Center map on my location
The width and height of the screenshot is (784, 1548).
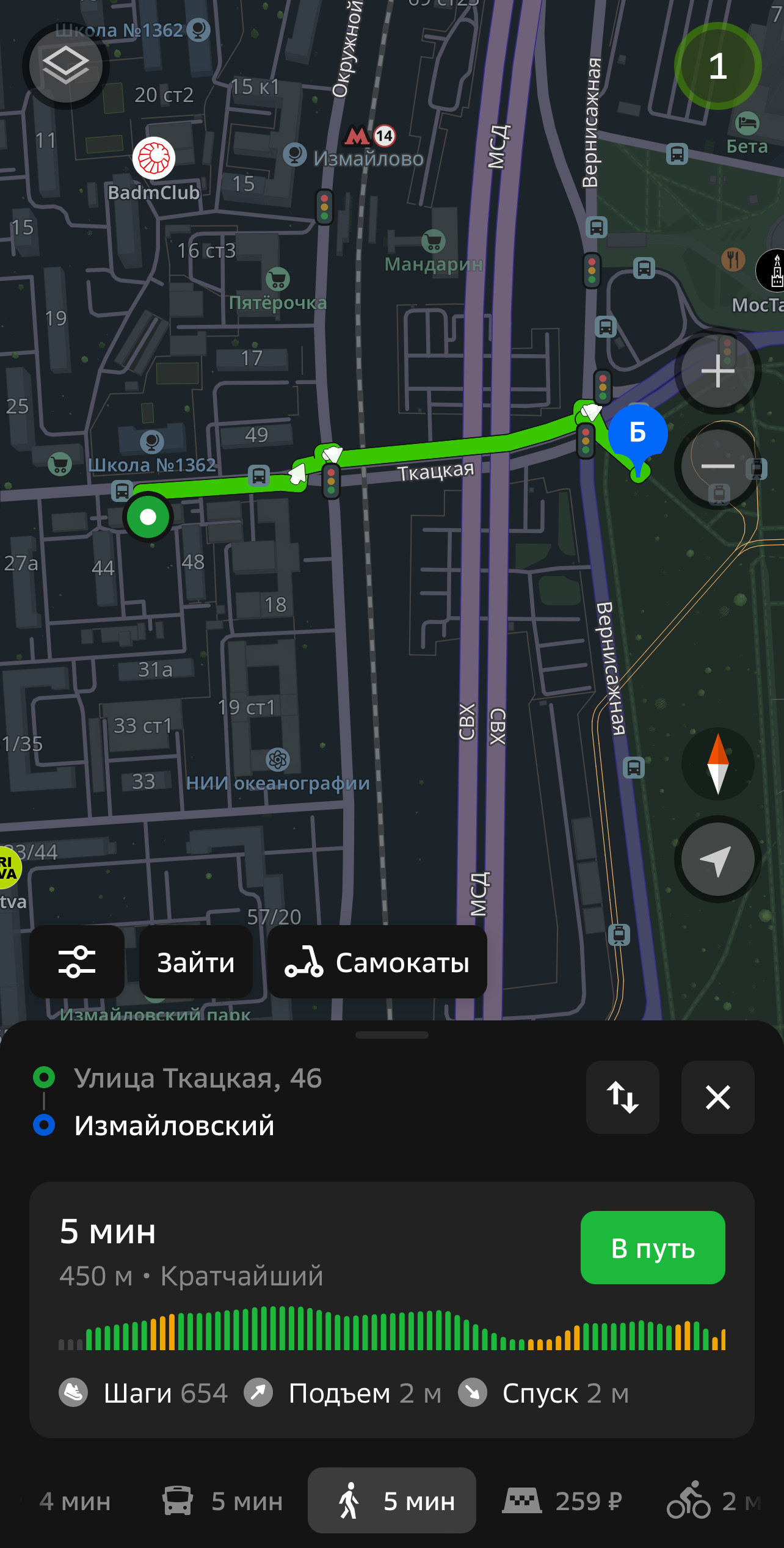(717, 859)
